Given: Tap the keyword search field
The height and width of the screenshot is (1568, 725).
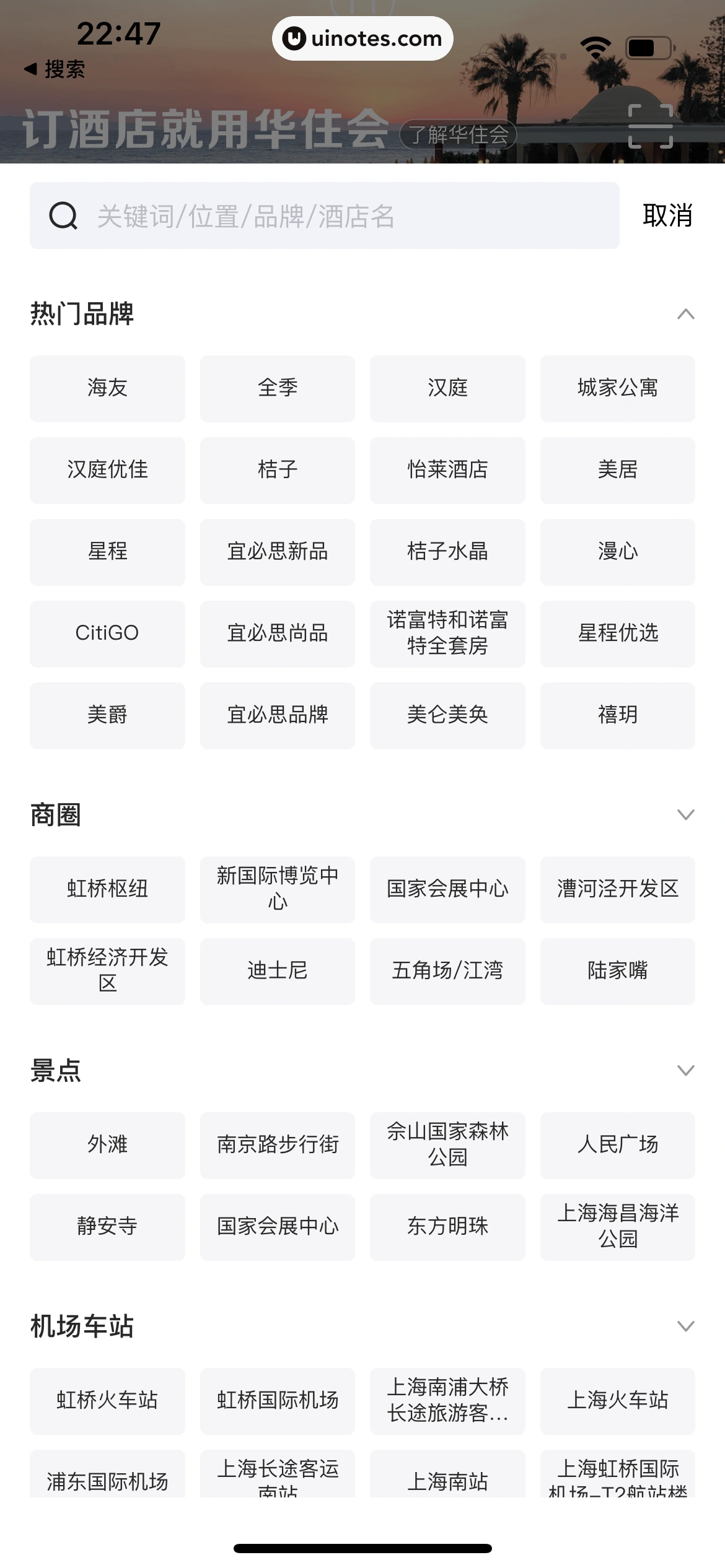Looking at the screenshot, I should point(347,216).
